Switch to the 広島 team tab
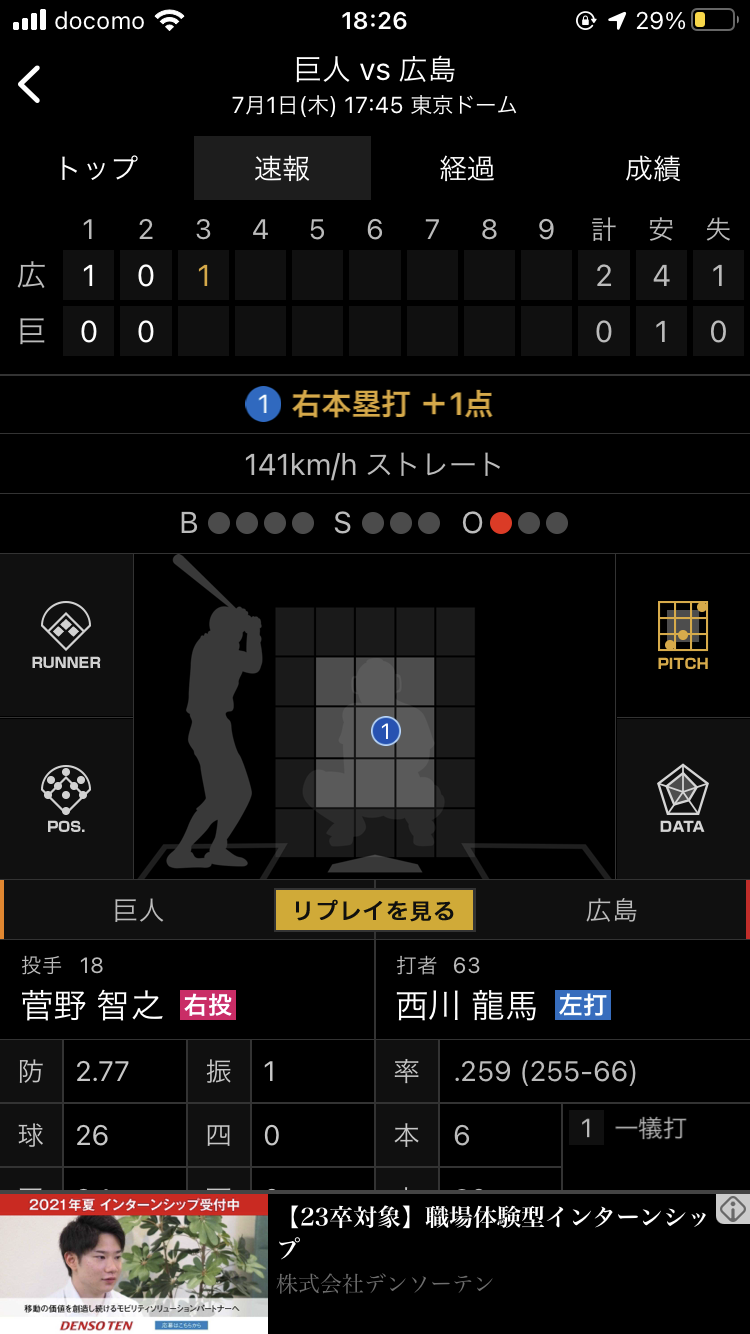750x1334 pixels. [611, 910]
